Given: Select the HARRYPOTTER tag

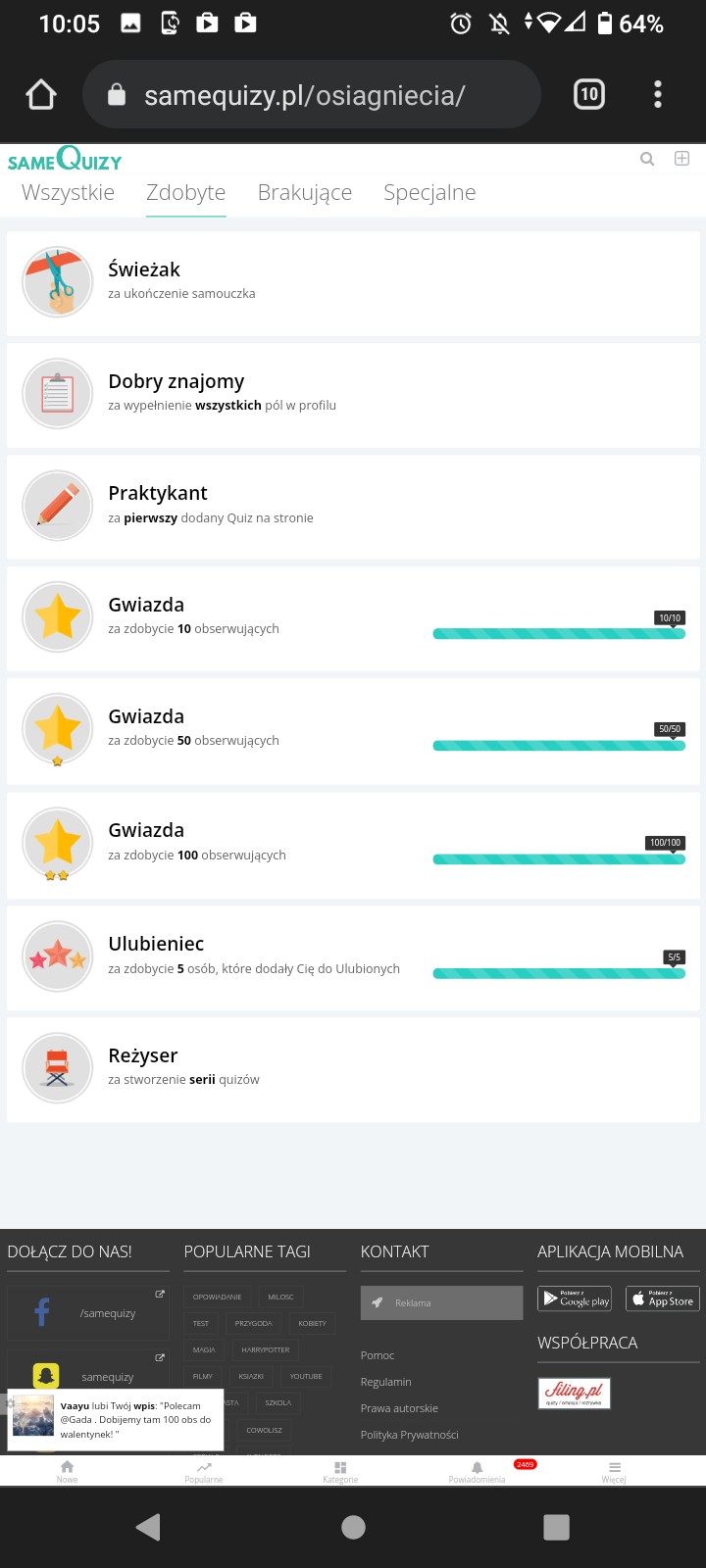Looking at the screenshot, I should 265,1349.
